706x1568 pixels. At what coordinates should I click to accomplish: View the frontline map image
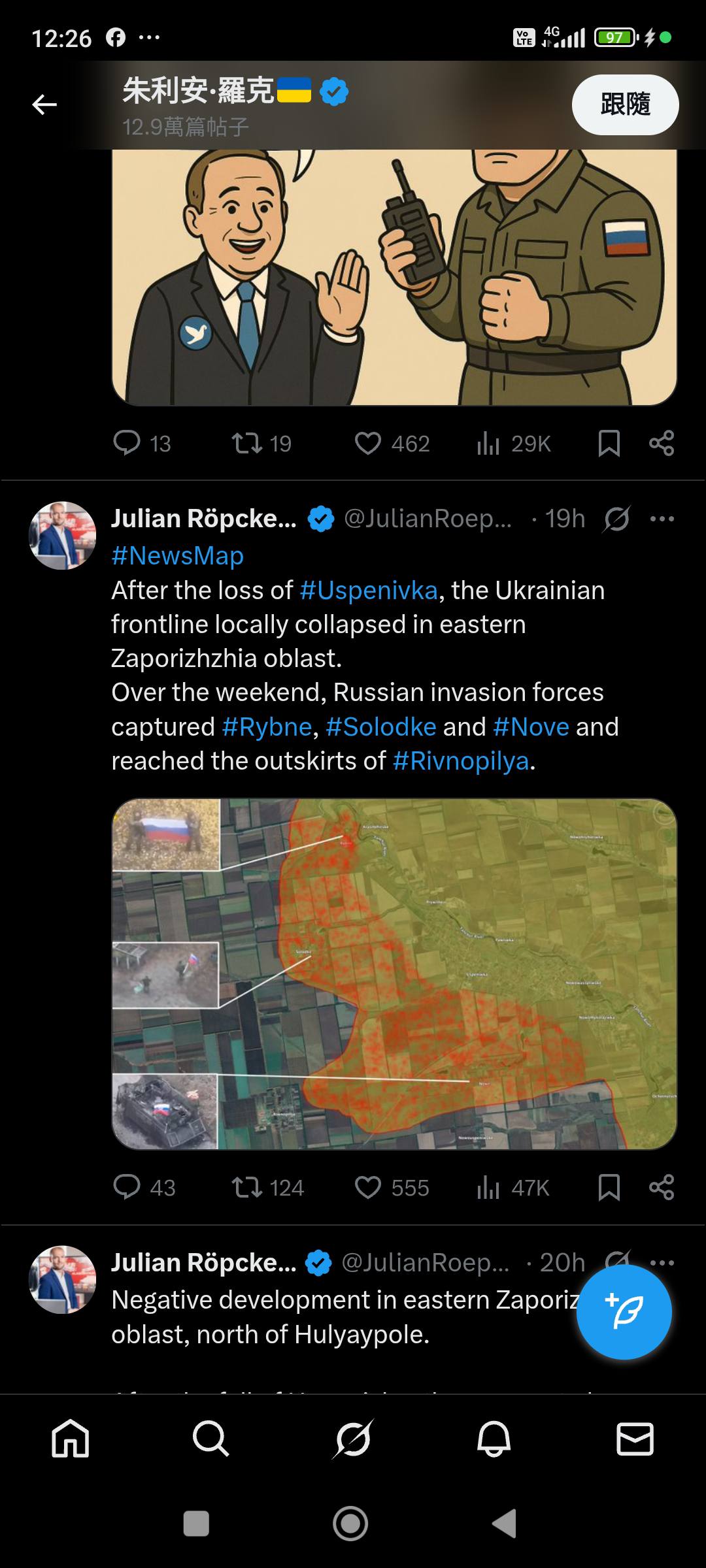pos(394,973)
